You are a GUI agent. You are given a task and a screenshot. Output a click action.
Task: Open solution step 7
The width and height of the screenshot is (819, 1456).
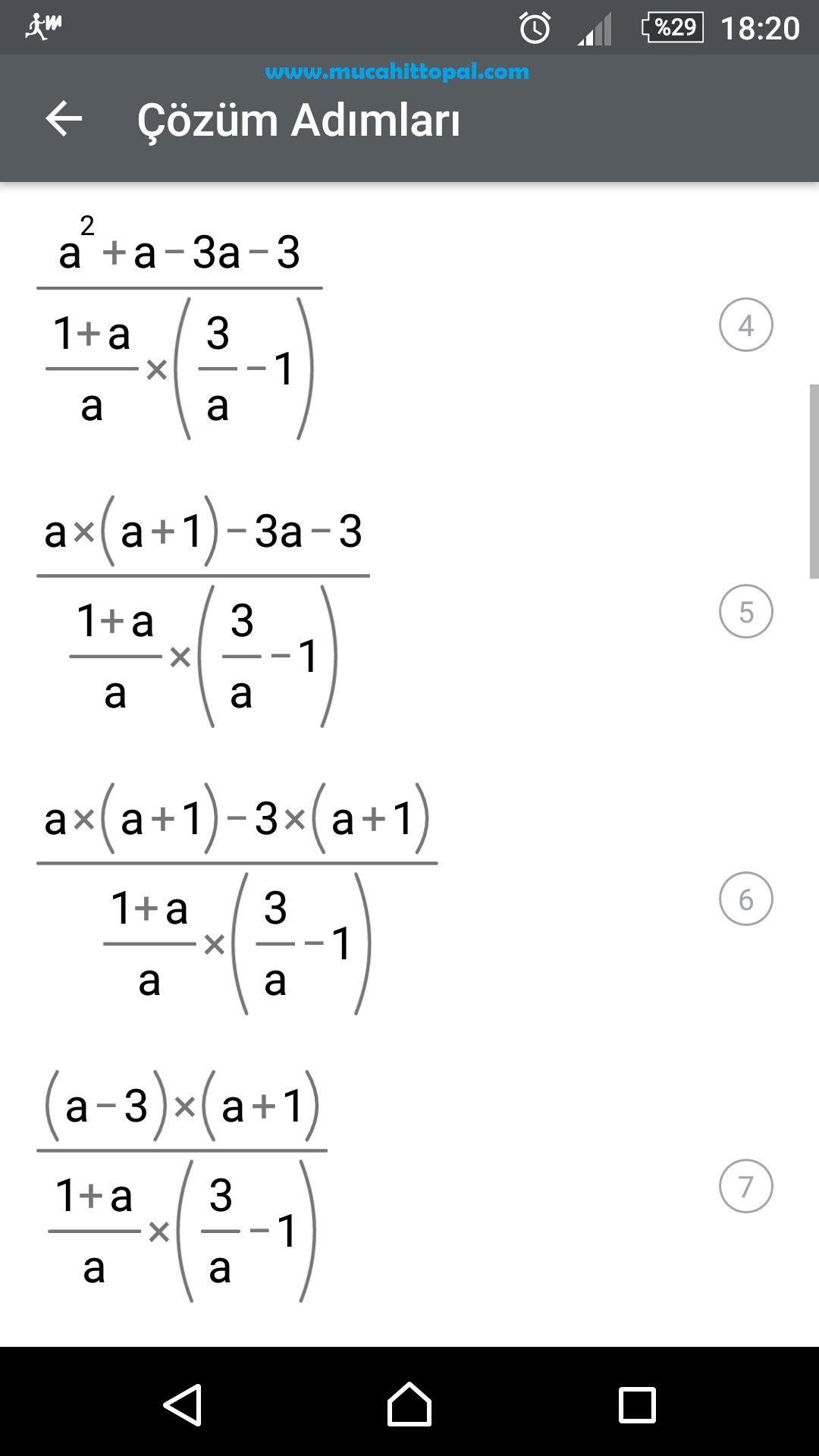tap(745, 1186)
